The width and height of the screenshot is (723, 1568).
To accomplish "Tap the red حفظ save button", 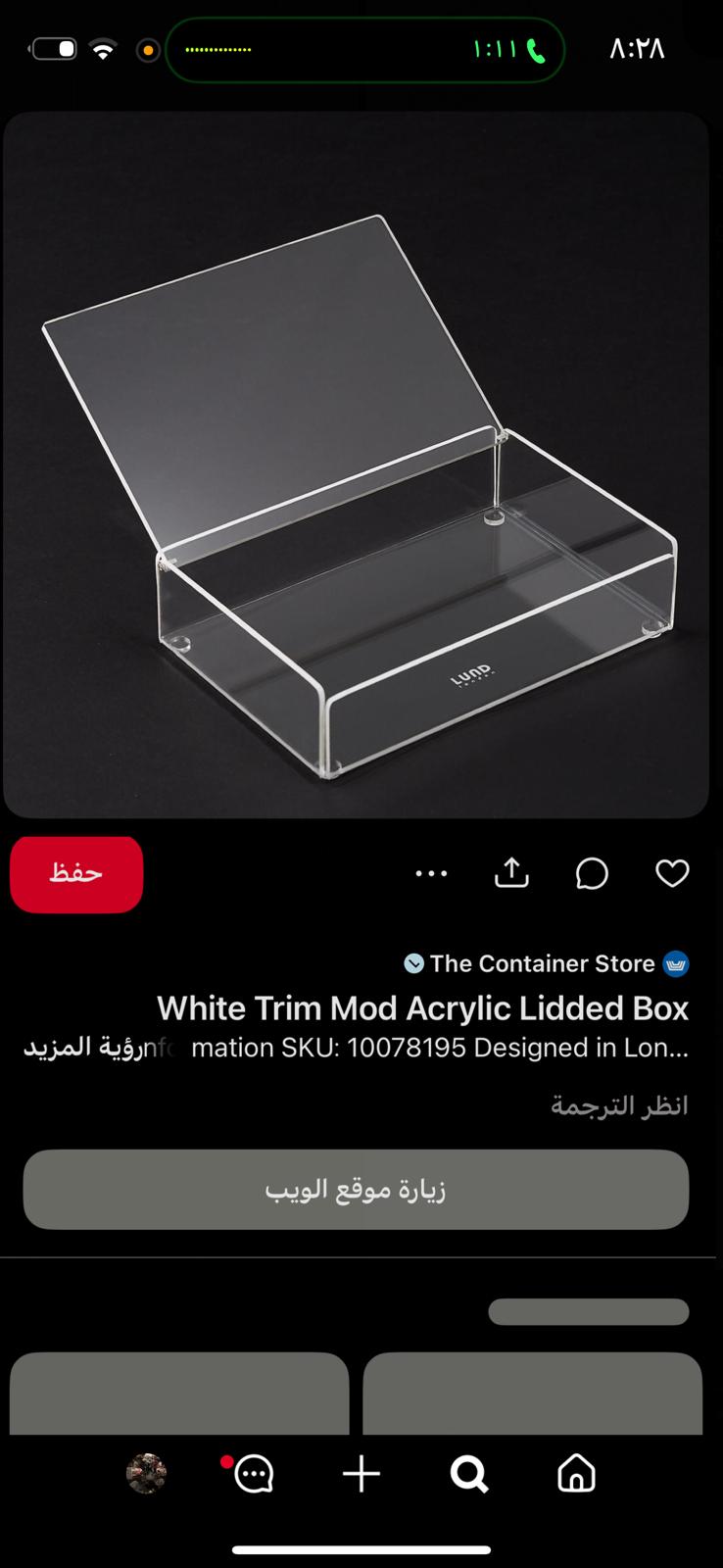I will [76, 874].
